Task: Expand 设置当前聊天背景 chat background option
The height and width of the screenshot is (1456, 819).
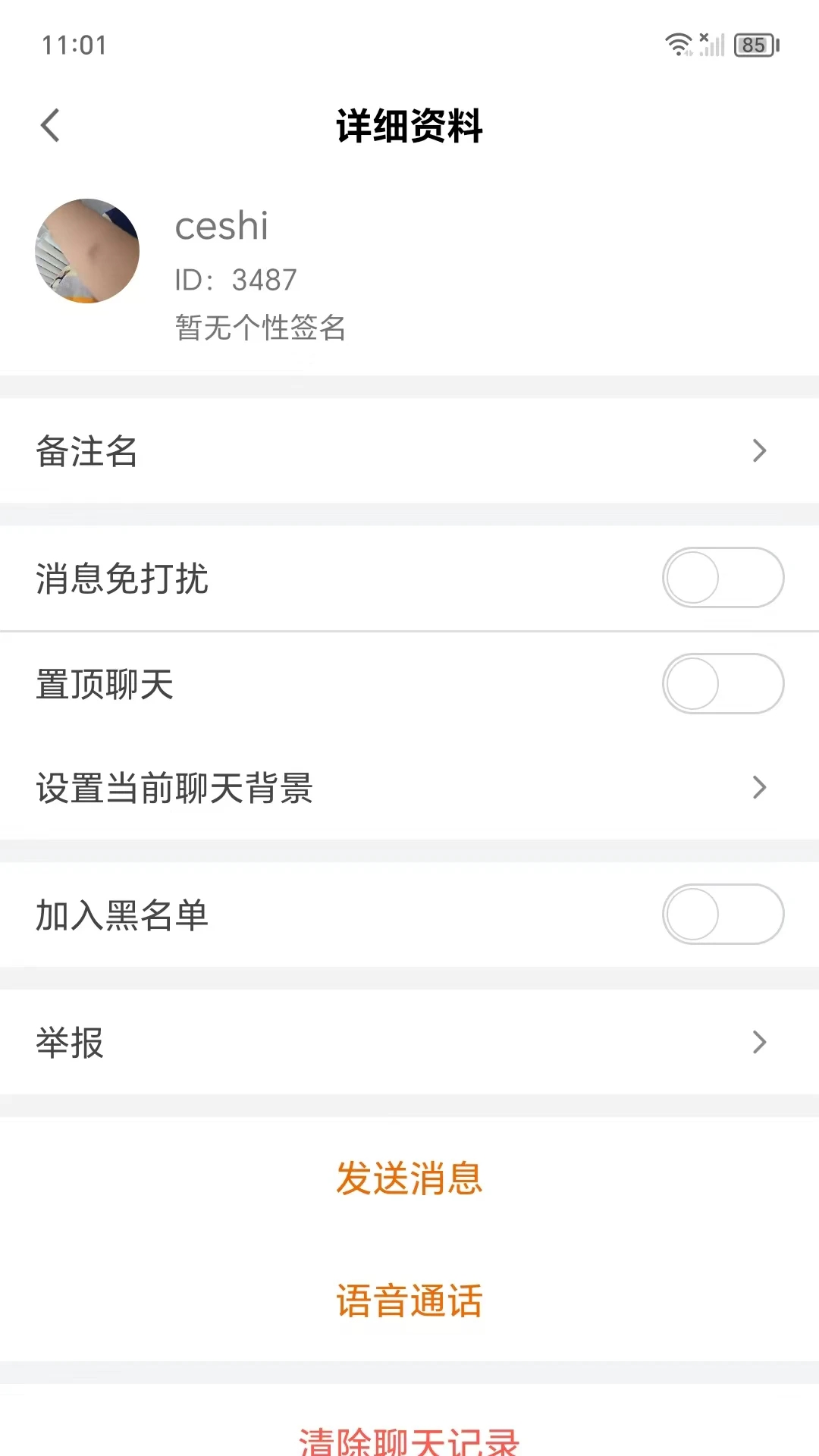Action: coord(409,789)
